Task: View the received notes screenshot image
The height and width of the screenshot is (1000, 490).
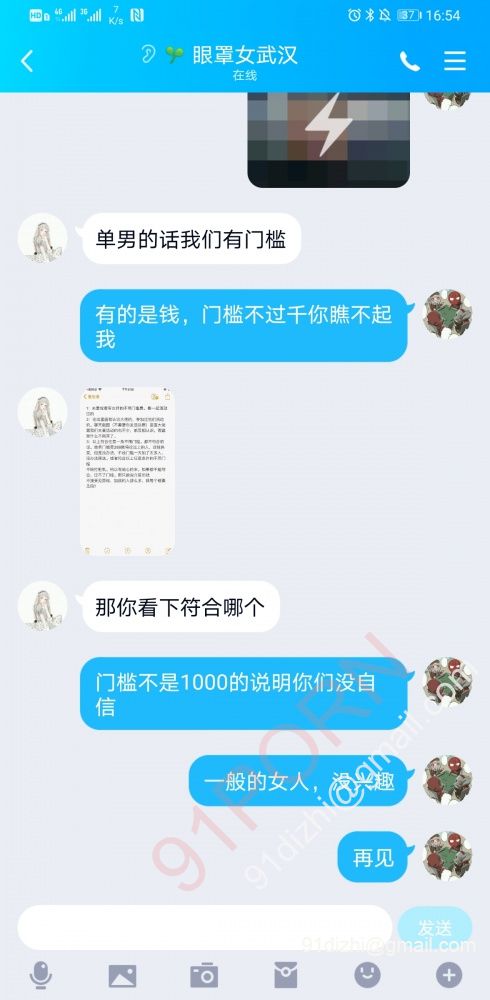Action: pos(127,471)
